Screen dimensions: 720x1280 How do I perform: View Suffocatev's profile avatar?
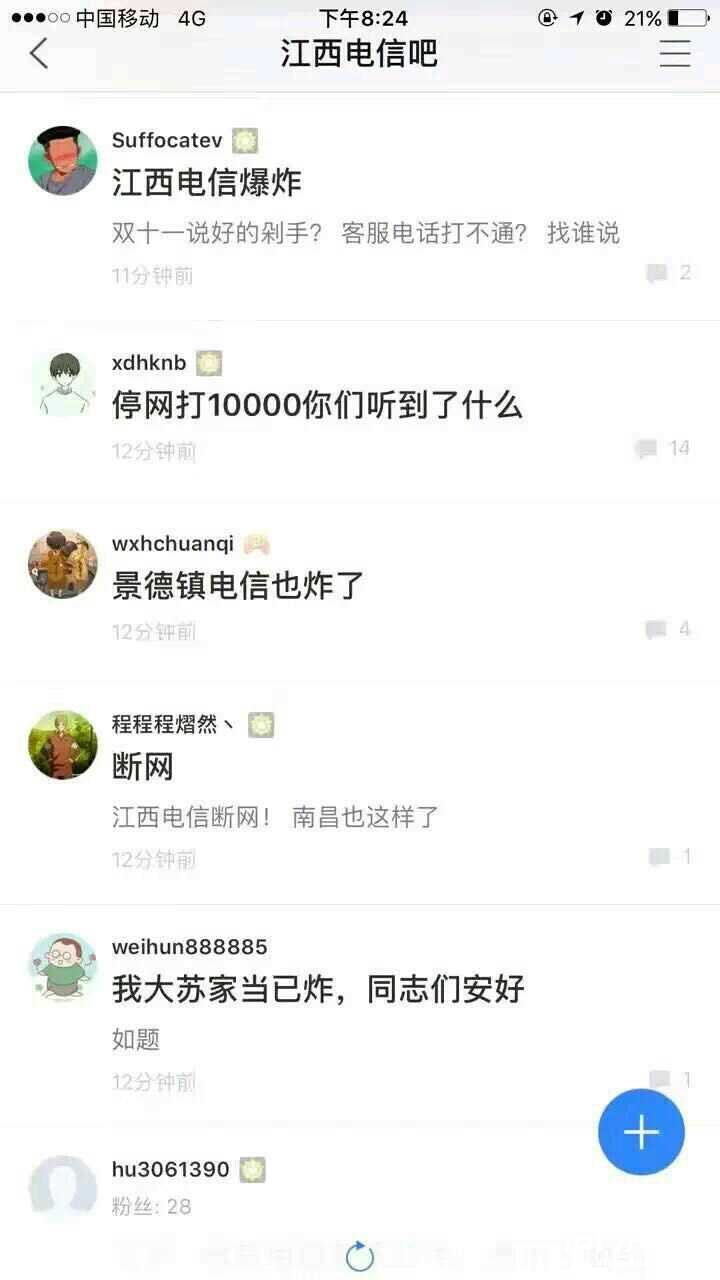[x=62, y=160]
